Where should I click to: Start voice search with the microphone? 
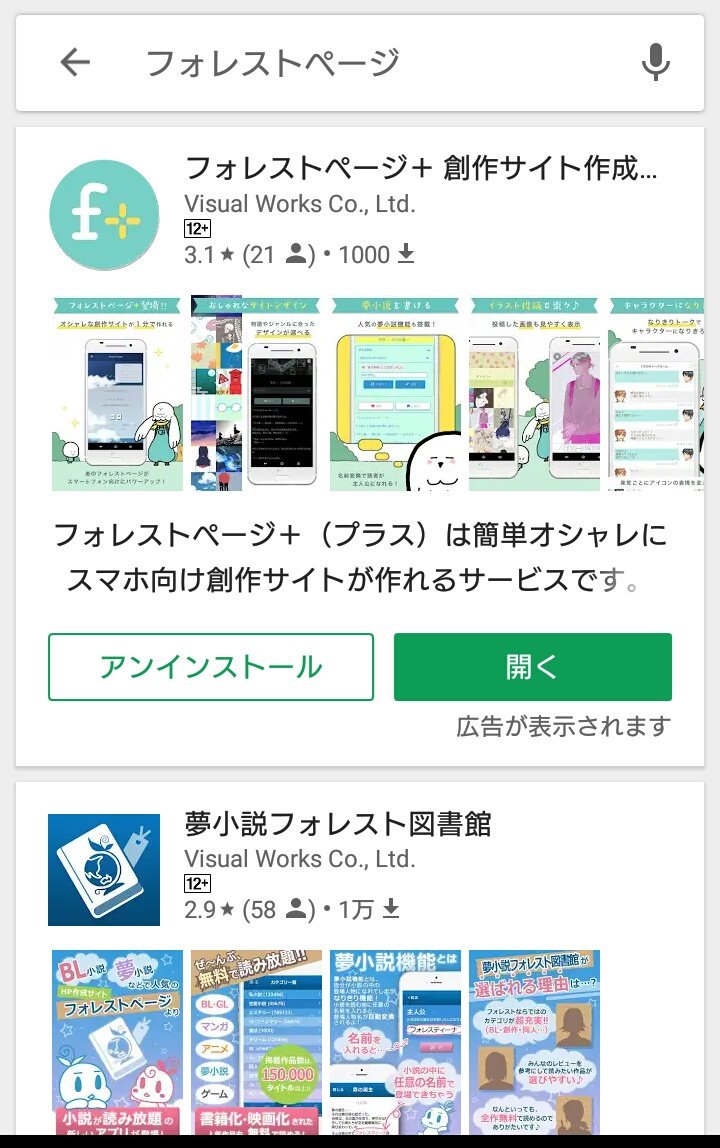[655, 63]
